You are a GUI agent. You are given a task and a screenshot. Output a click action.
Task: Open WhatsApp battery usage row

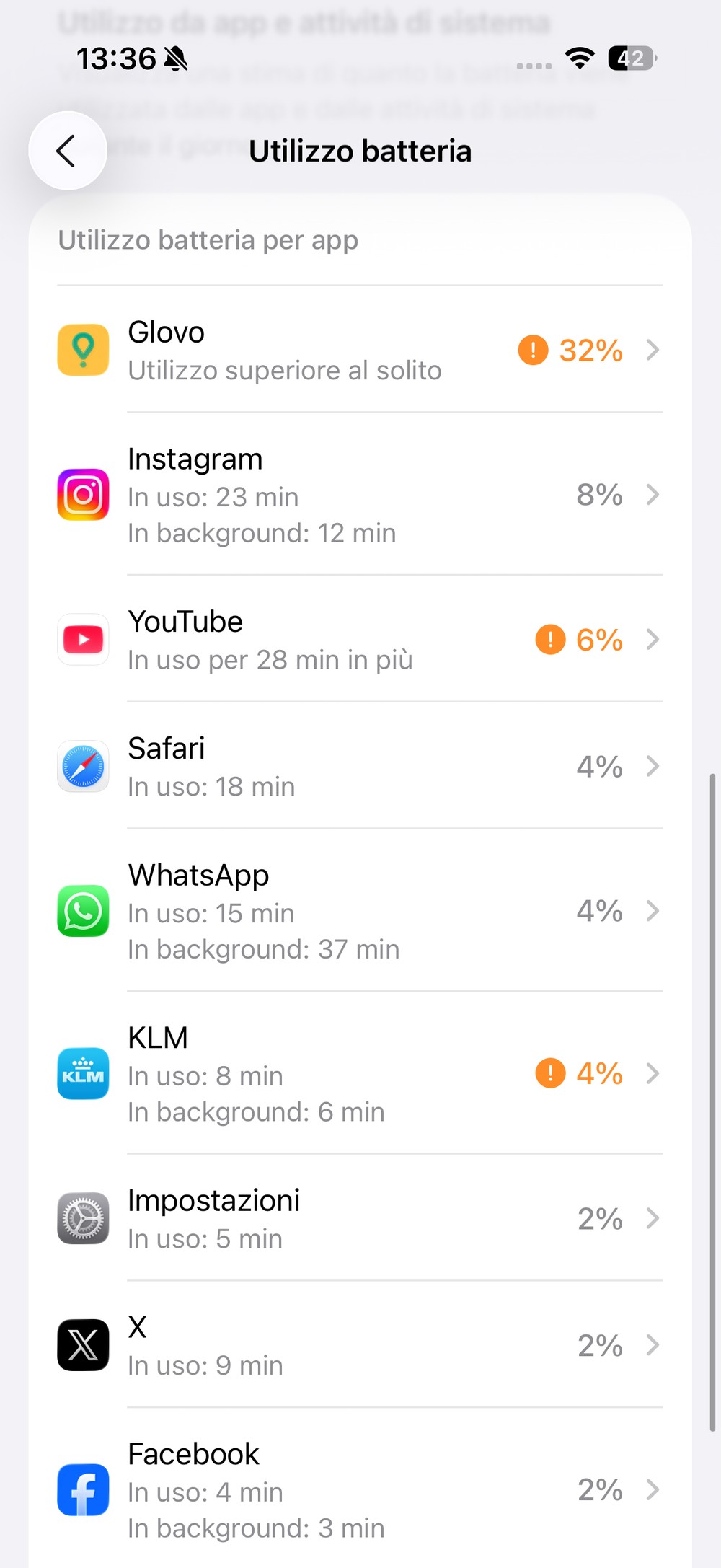pyautogui.click(x=359, y=912)
